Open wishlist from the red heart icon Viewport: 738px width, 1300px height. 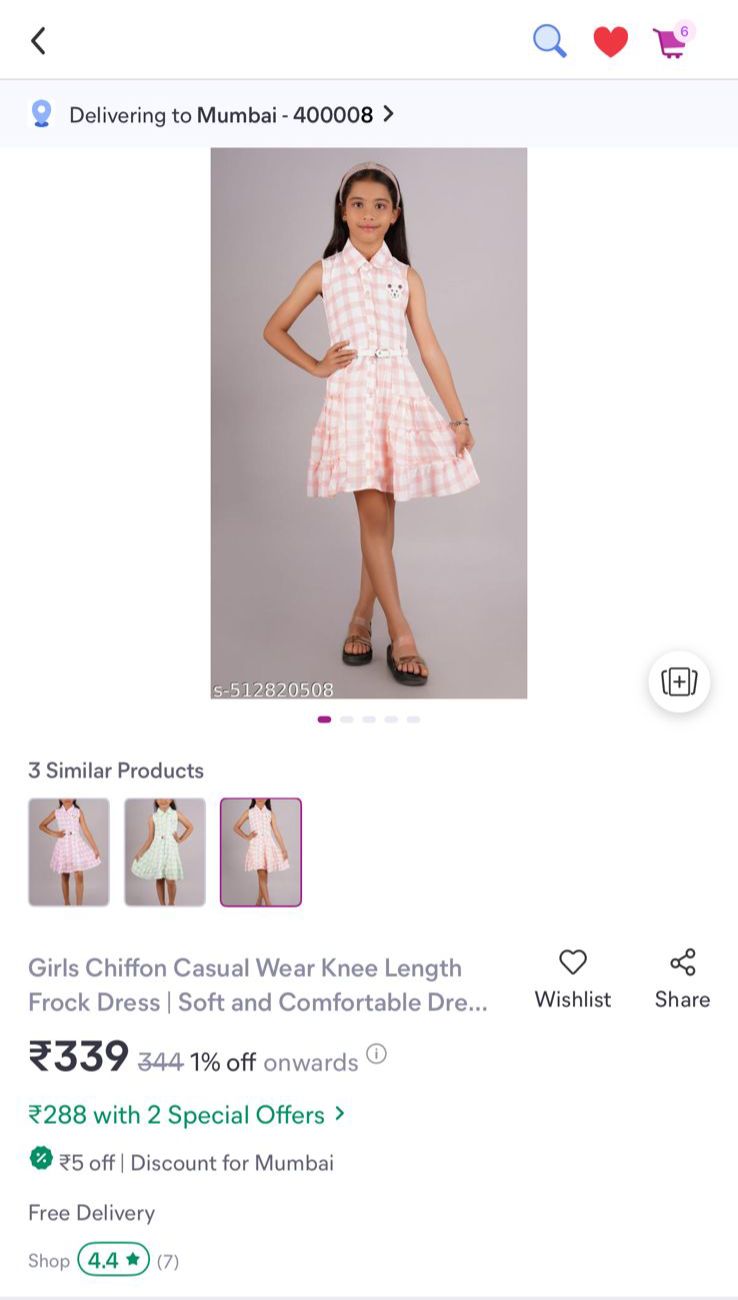pyautogui.click(x=610, y=42)
